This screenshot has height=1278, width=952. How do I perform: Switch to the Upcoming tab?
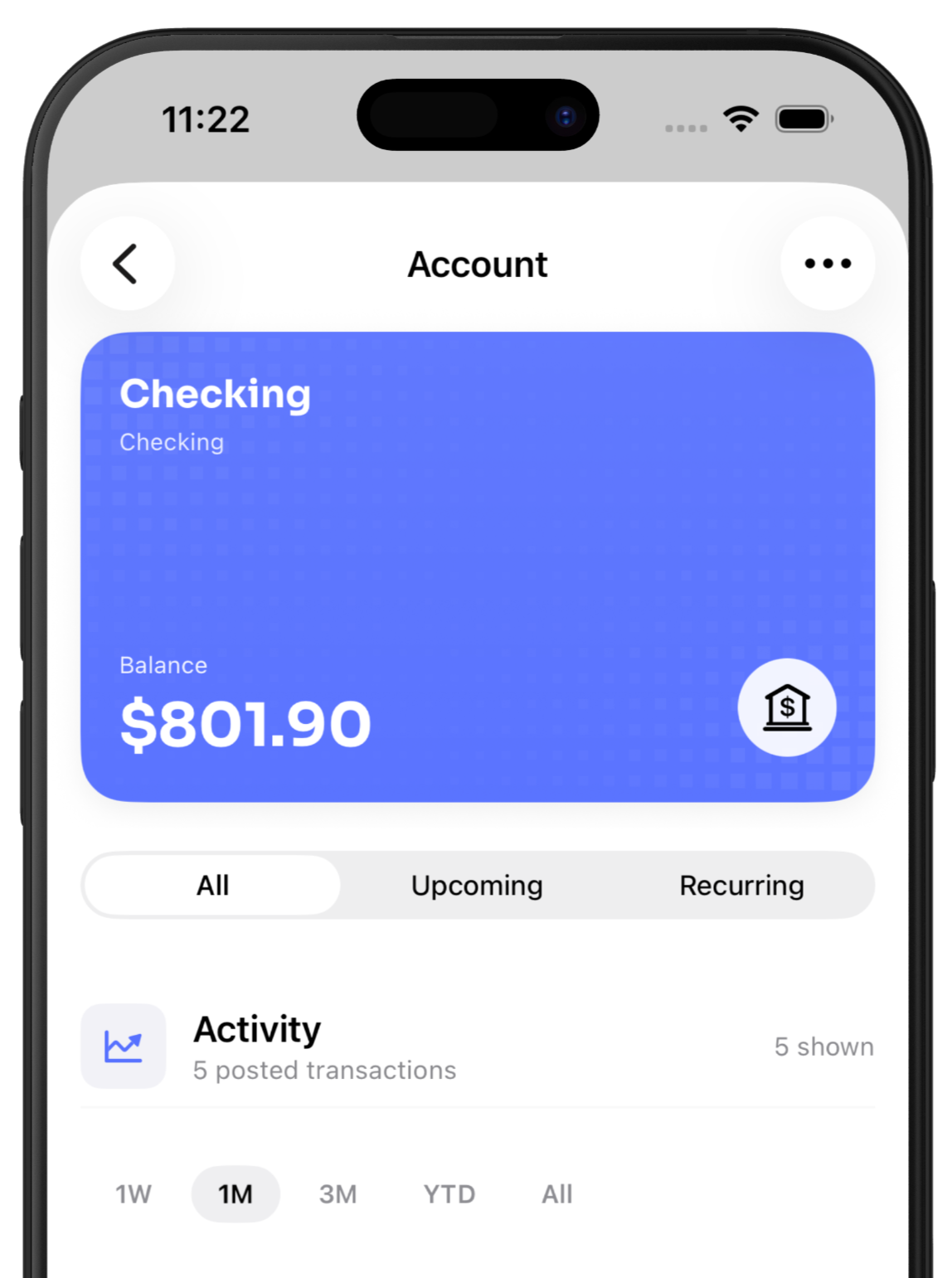point(477,886)
